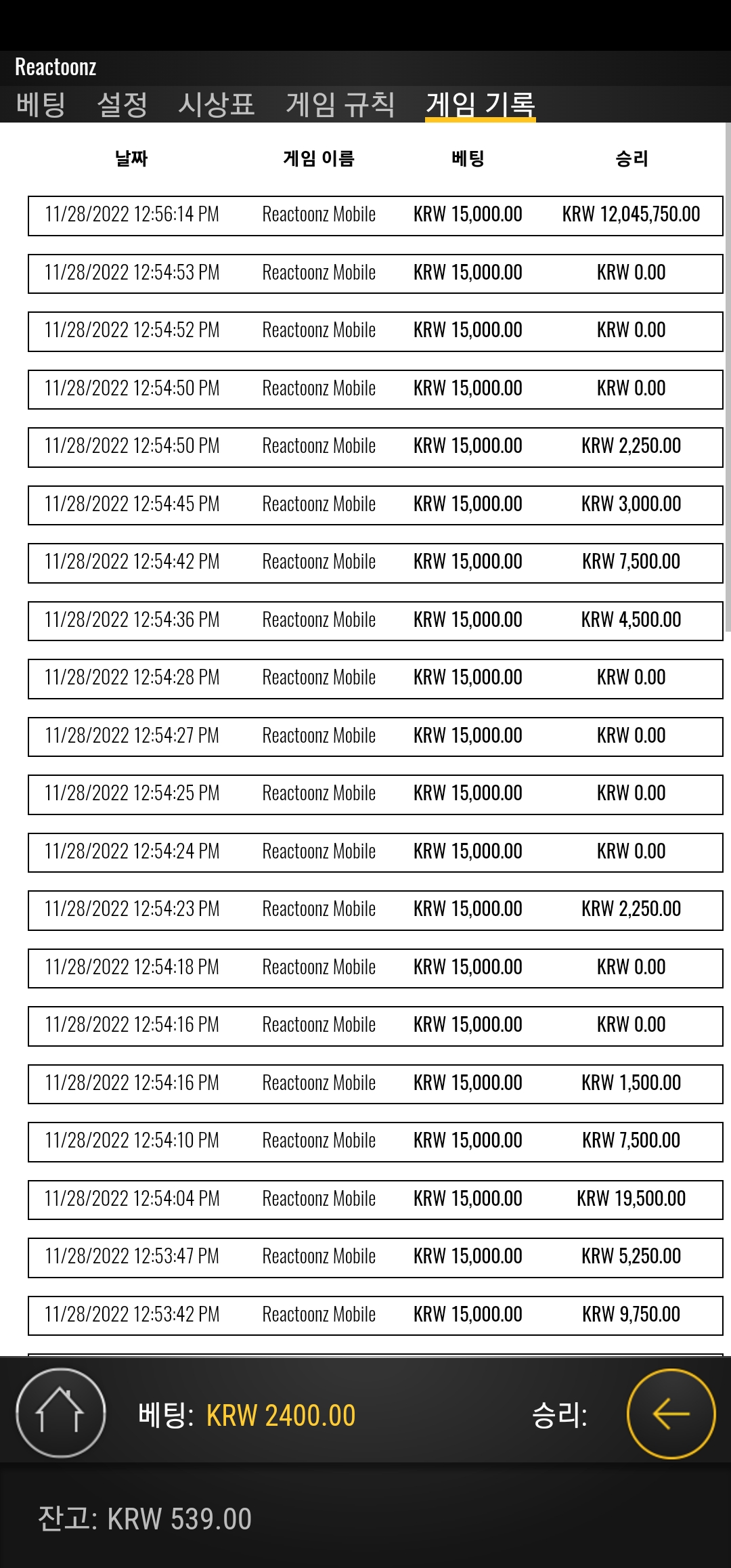731x1568 pixels.
Task: Open the 12:56:14 PM game record row
Action: point(376,216)
